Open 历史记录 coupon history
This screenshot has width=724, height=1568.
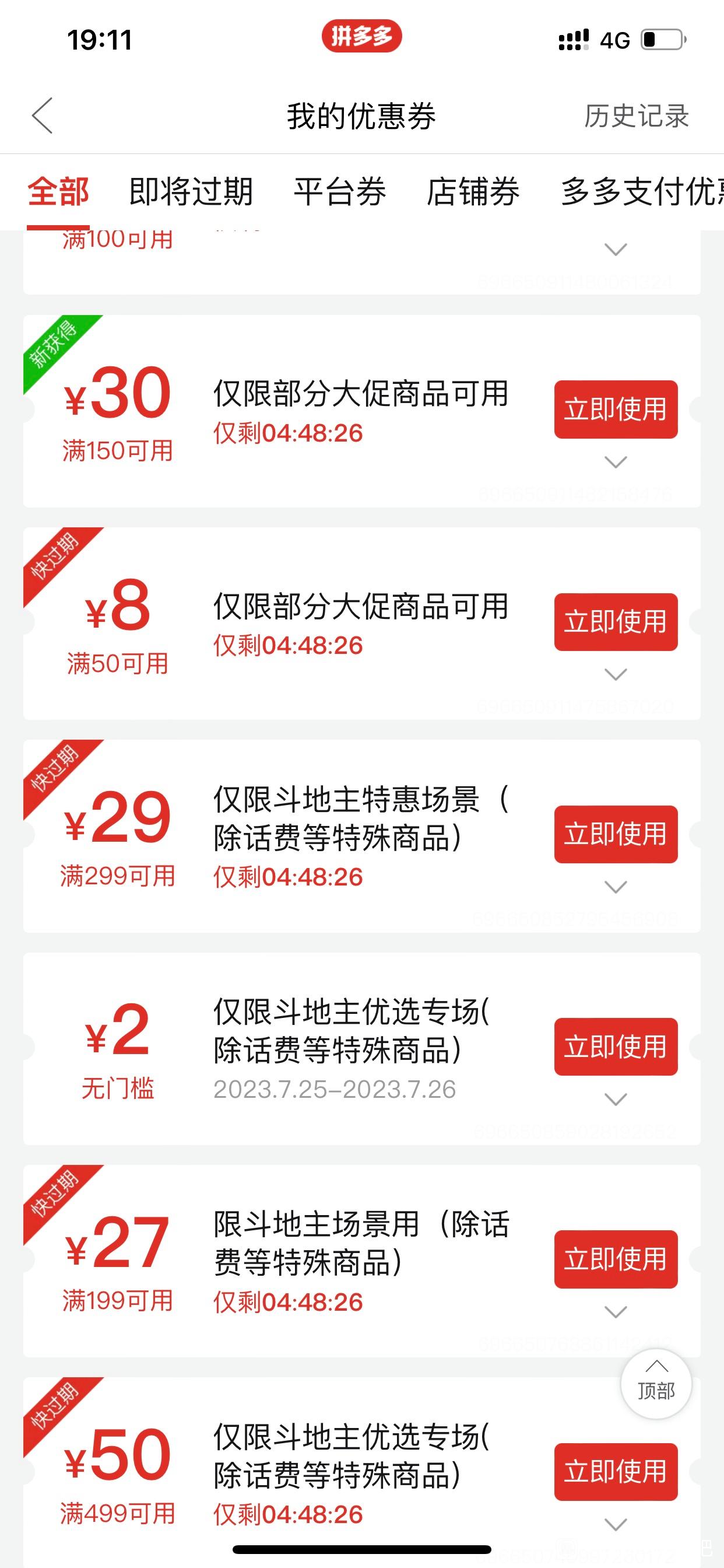[x=637, y=116]
